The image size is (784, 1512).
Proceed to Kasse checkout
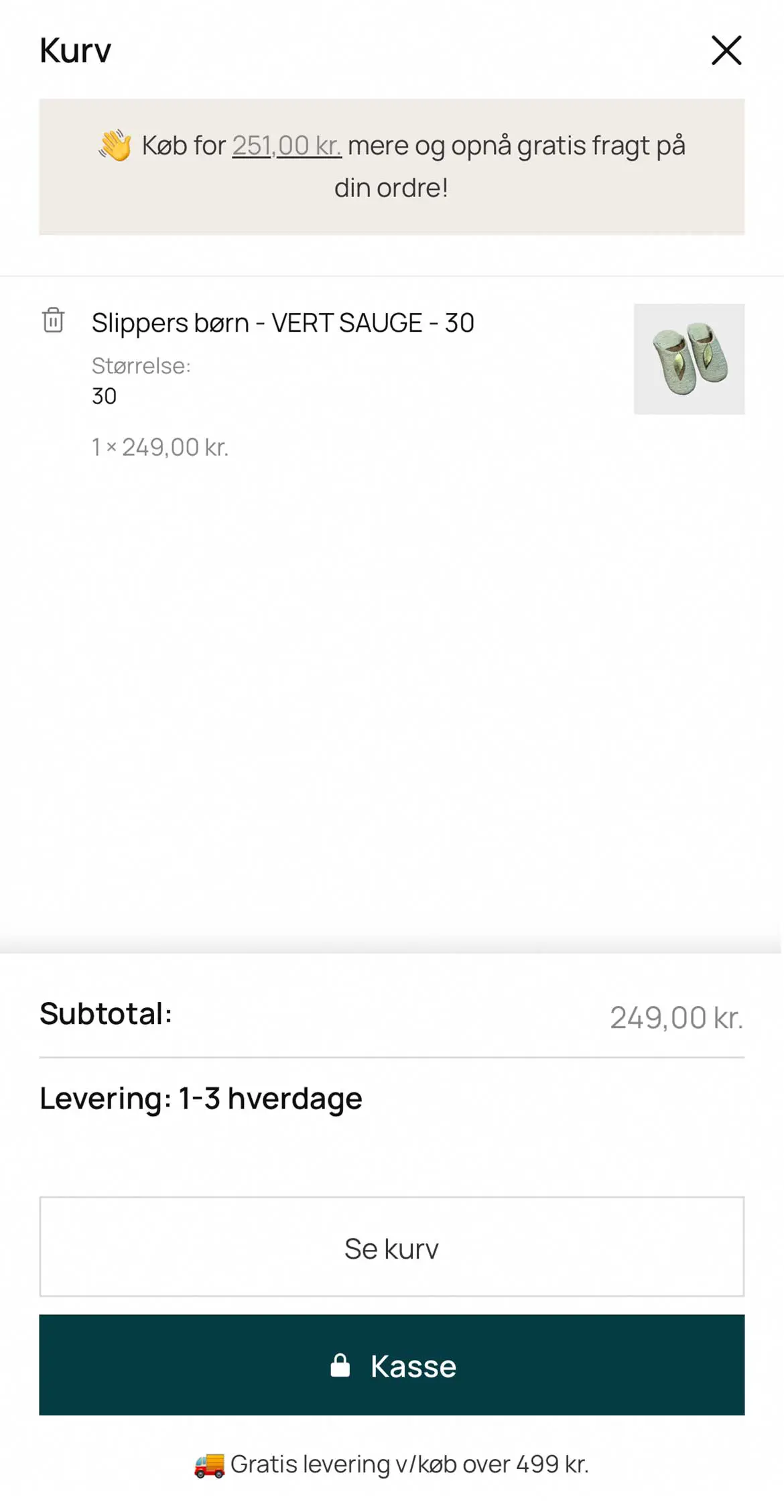click(391, 1365)
